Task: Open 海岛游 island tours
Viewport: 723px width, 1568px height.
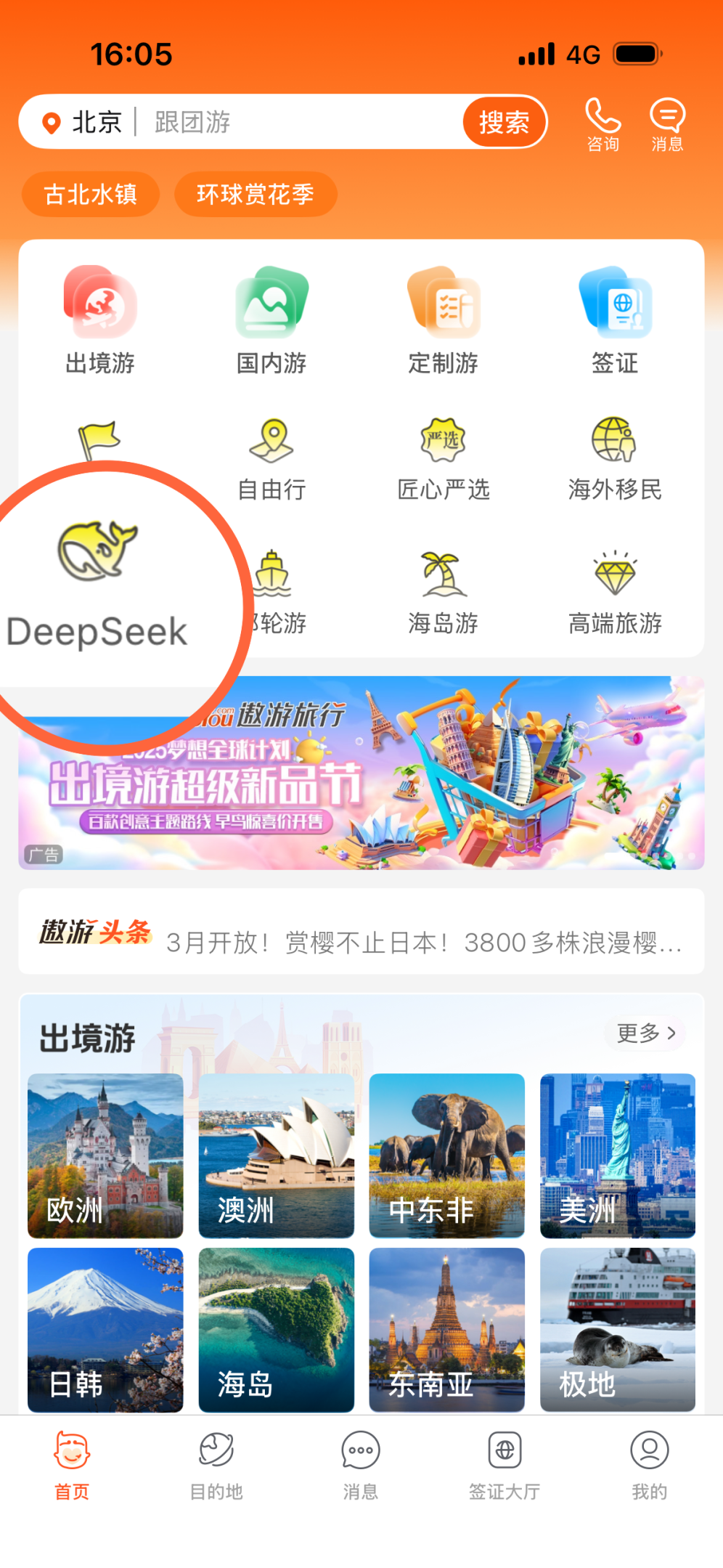Action: coord(444,592)
